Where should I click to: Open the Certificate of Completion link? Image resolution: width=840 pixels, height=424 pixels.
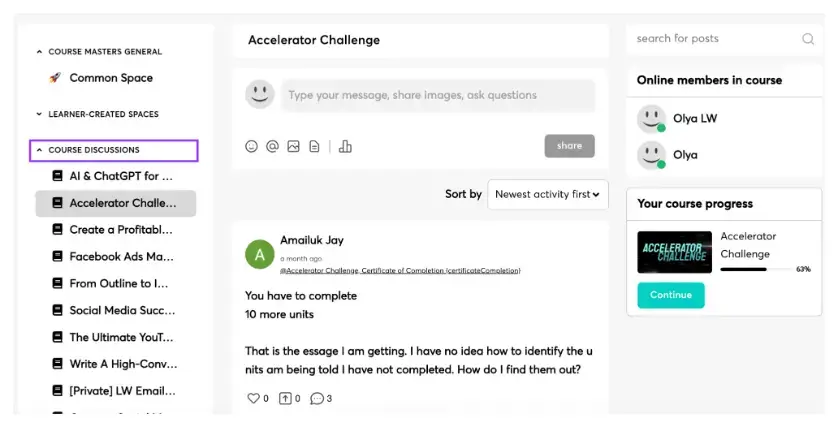point(400,270)
